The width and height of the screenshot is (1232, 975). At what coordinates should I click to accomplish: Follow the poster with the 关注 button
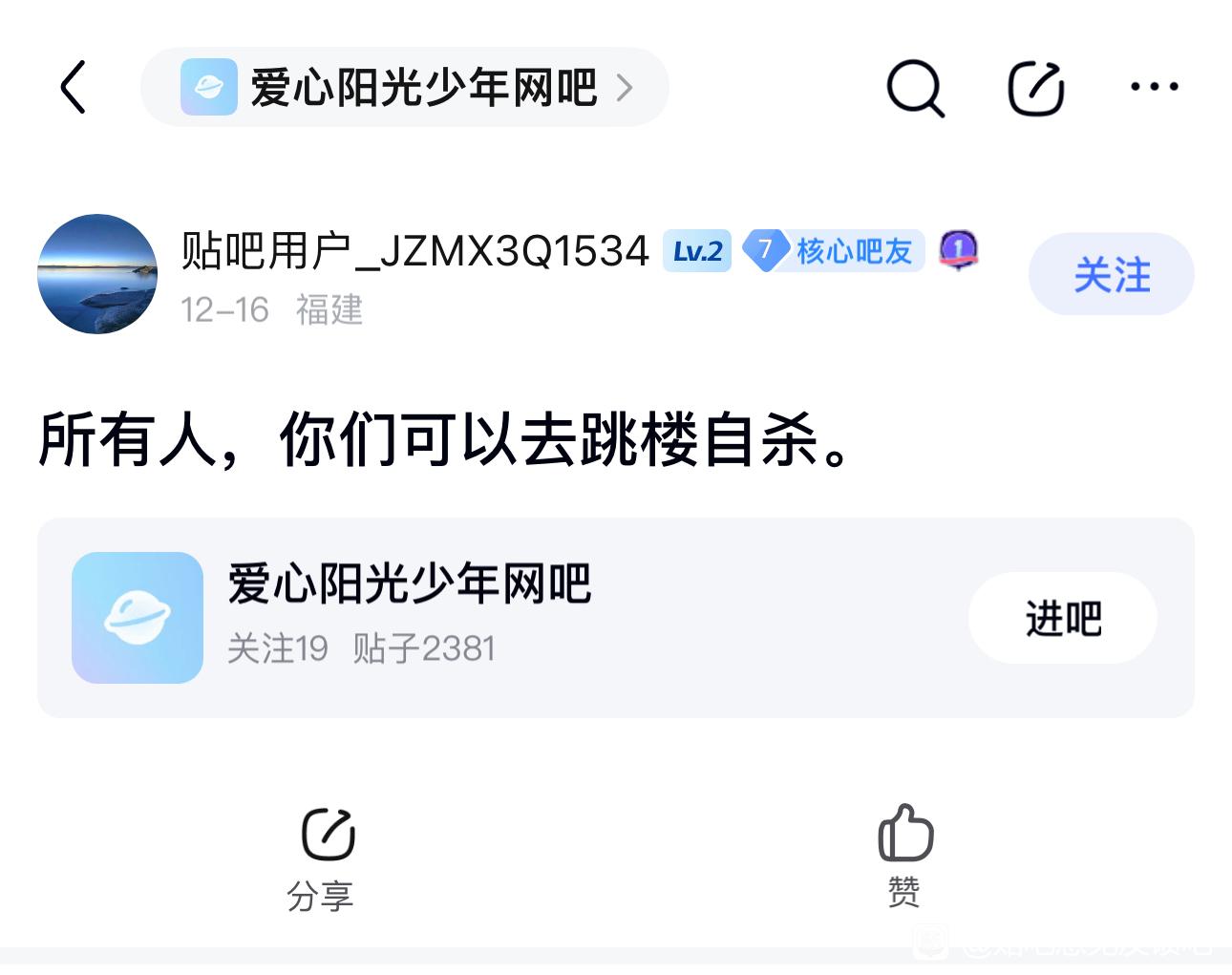click(1111, 274)
